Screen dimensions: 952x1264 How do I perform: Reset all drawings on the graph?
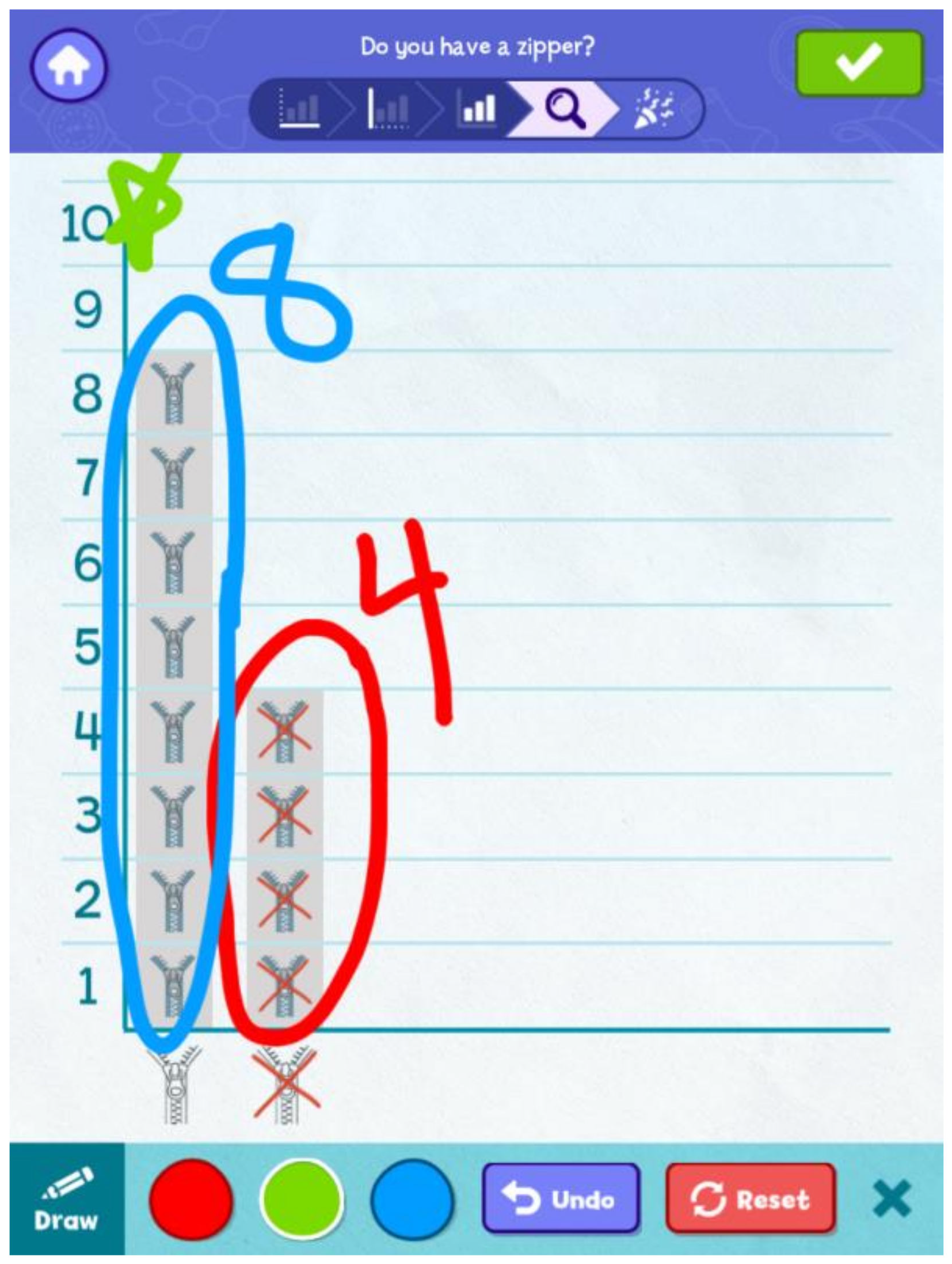click(x=750, y=1200)
